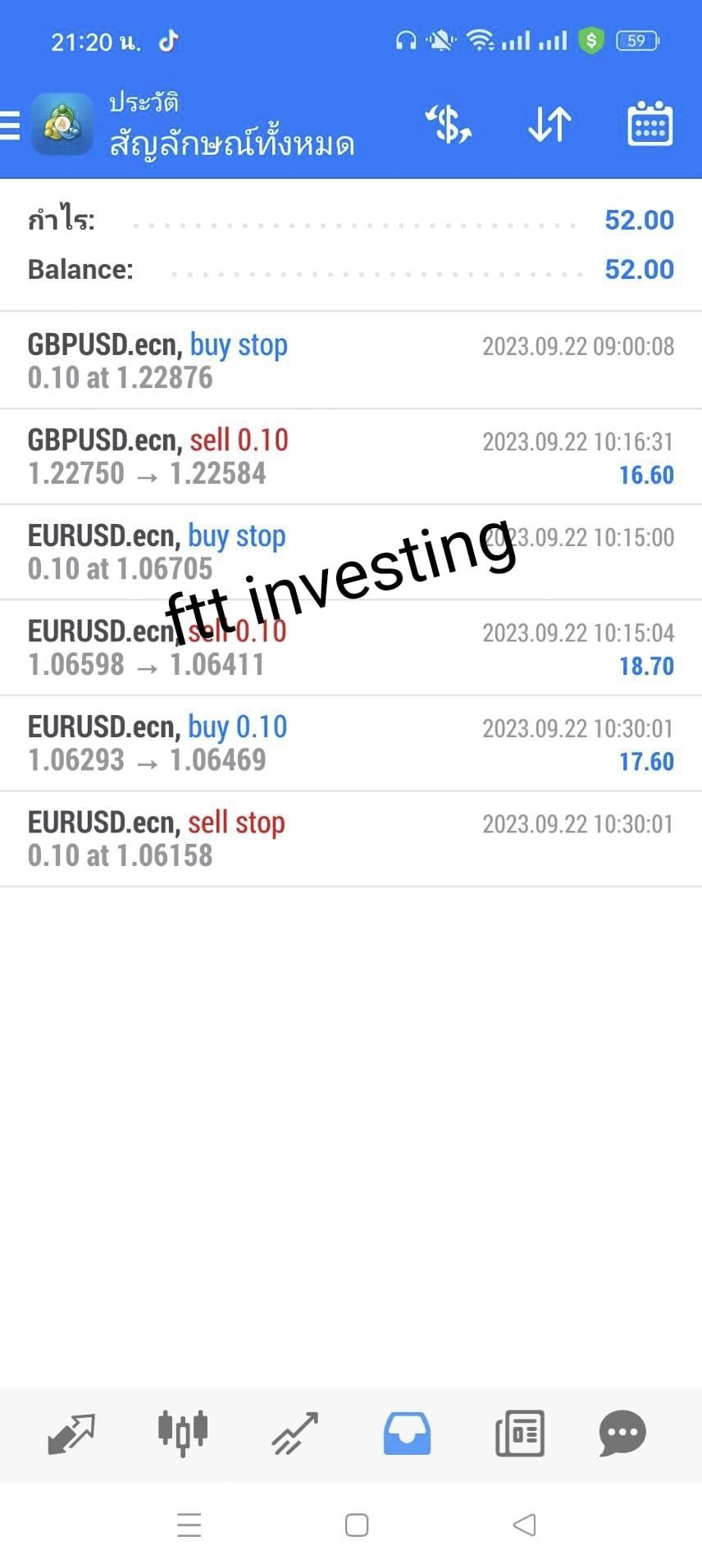Image resolution: width=702 pixels, height=1568 pixels.
Task: Go to the home screen
Action: click(356, 1525)
